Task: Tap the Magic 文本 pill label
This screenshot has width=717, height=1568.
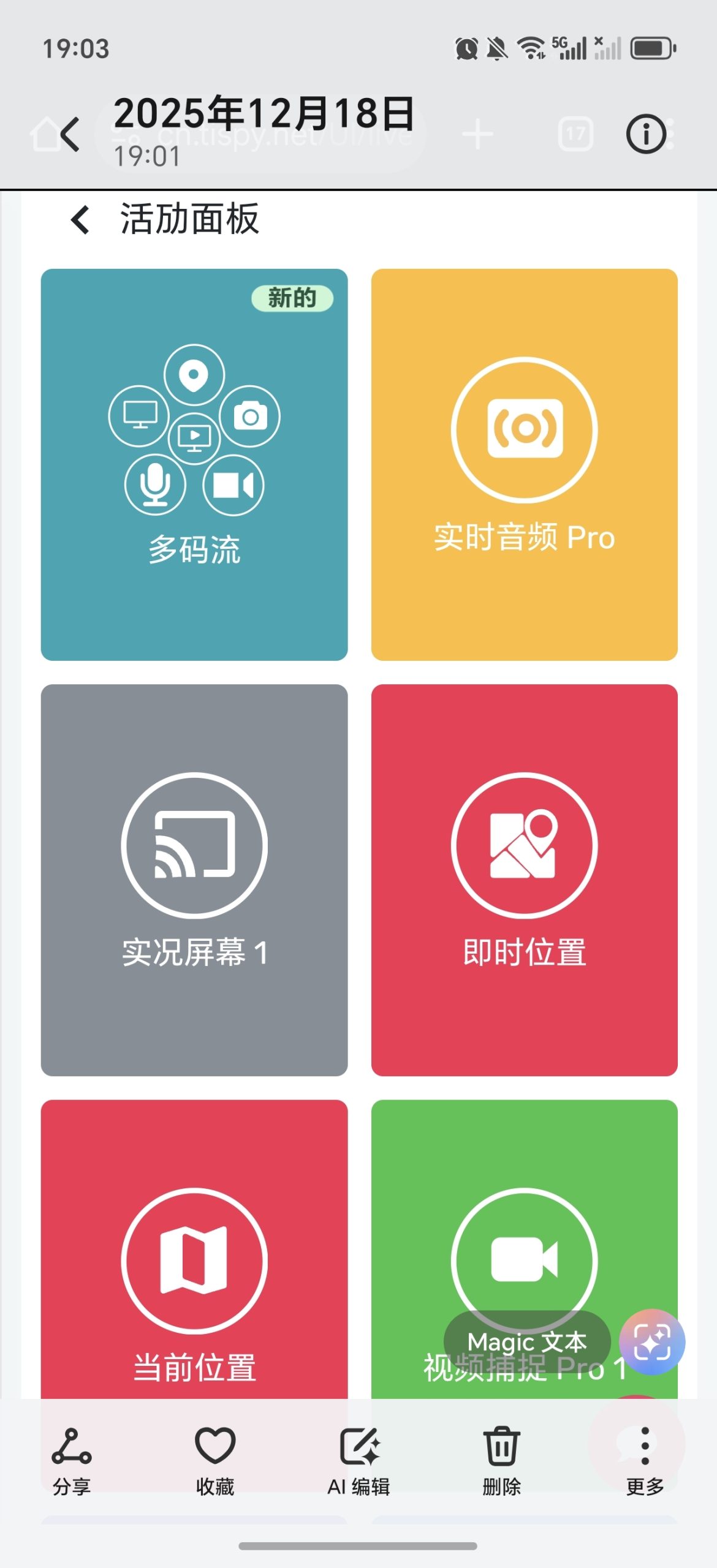Action: point(528,1343)
